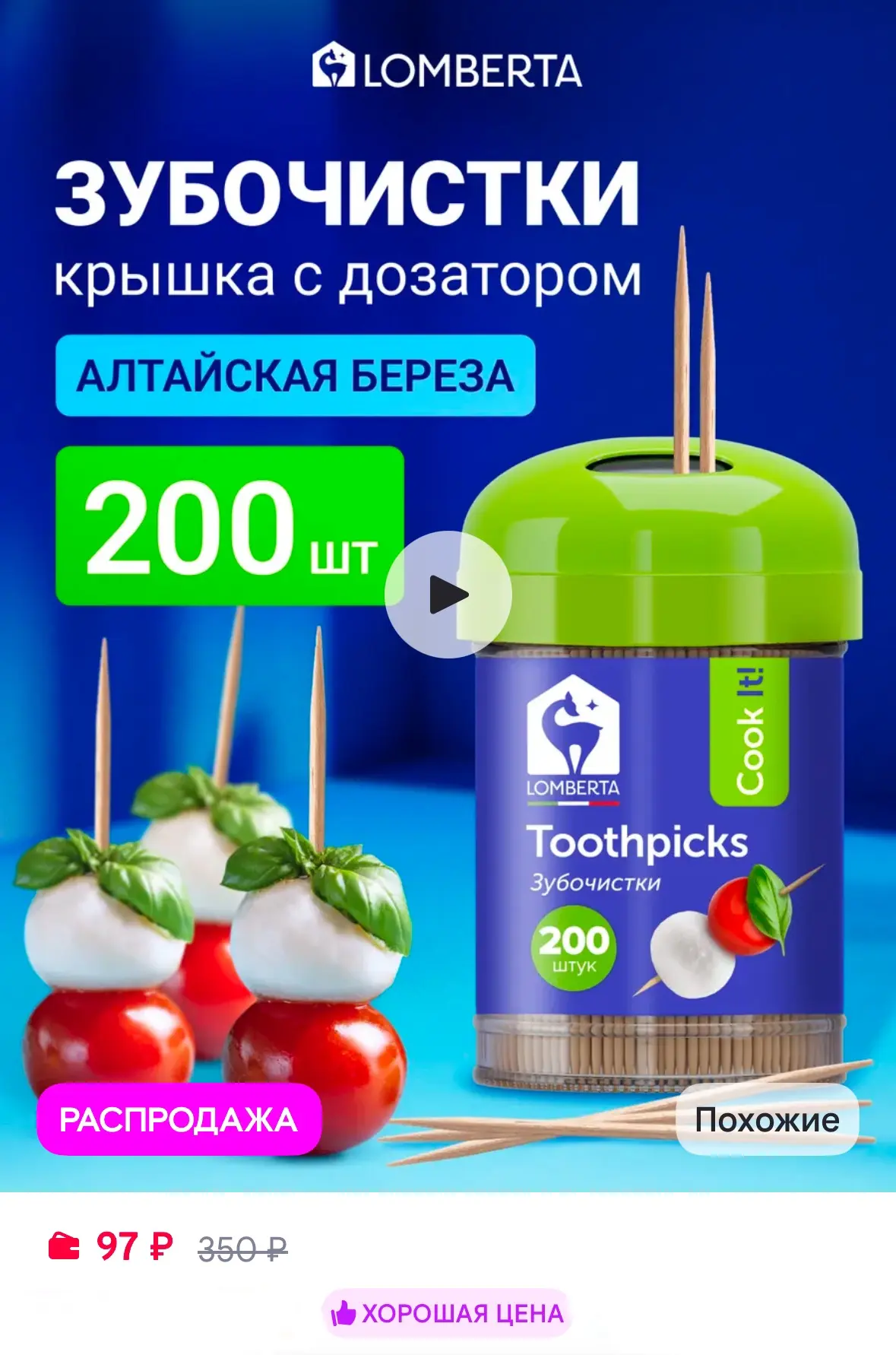This screenshot has height=1355, width=896.
Task: Open the Lomberta toothpicks product card
Action: click(x=448, y=595)
